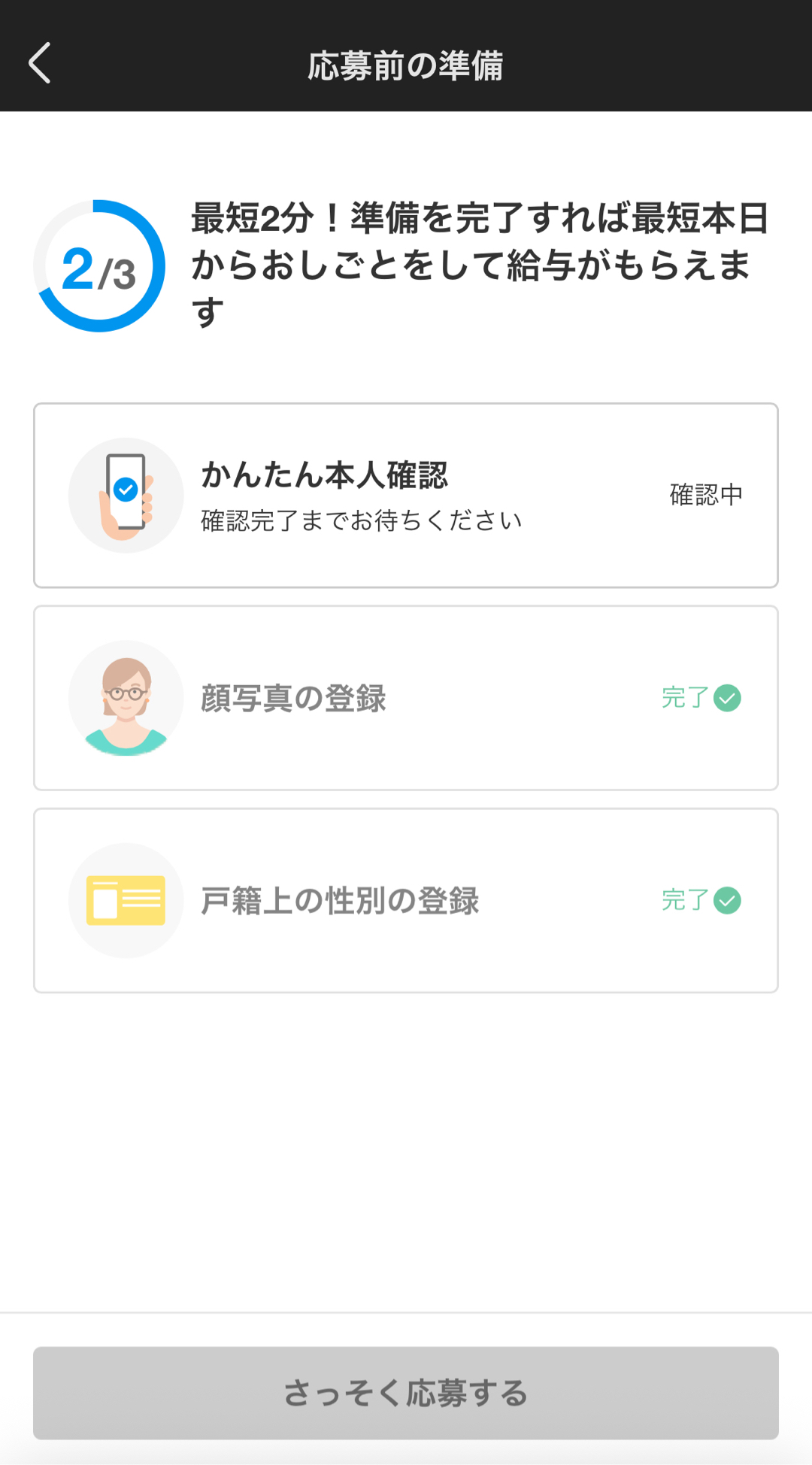Click the green checkmark beside 戸籍上の性別の登録

(x=727, y=900)
